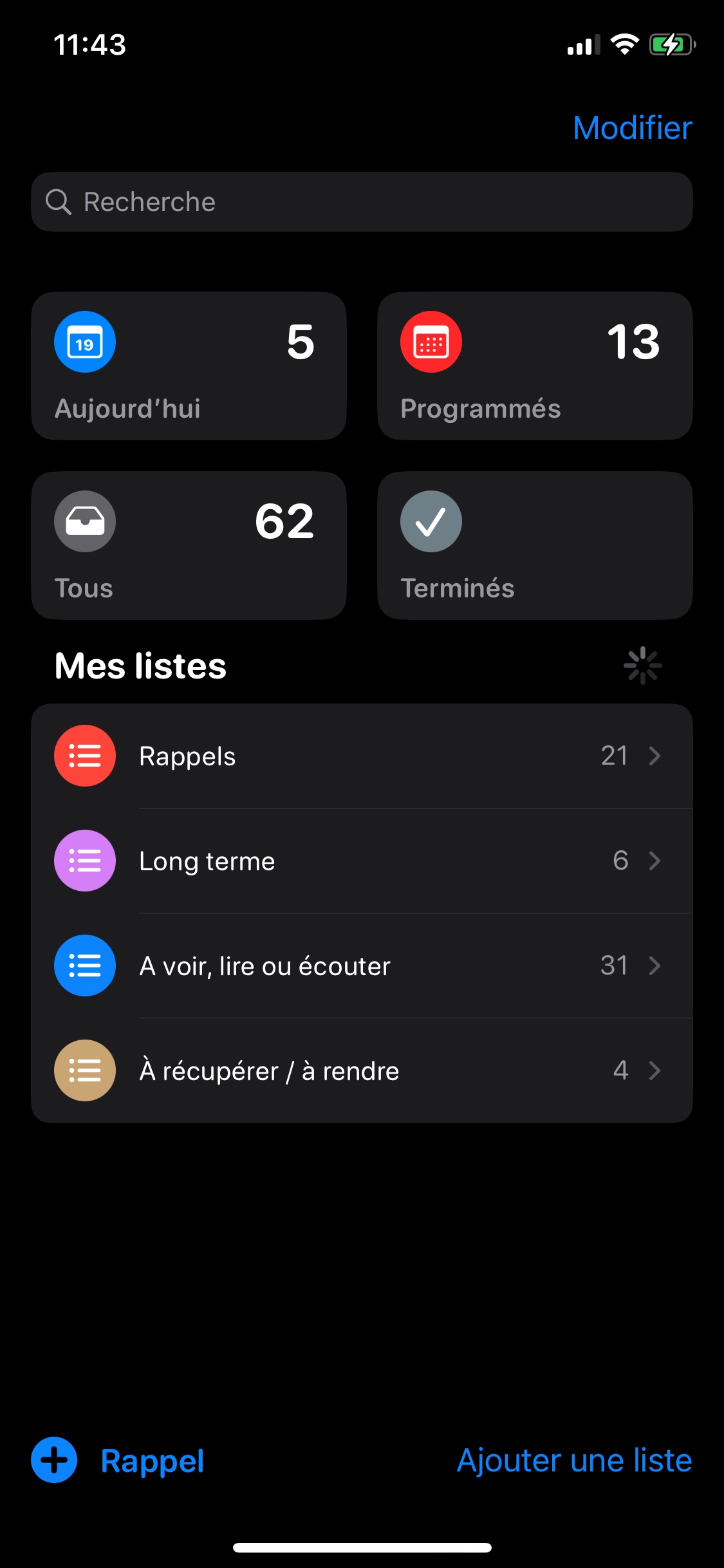Select Ajouter une liste
This screenshot has height=1568, width=724.
click(574, 1460)
